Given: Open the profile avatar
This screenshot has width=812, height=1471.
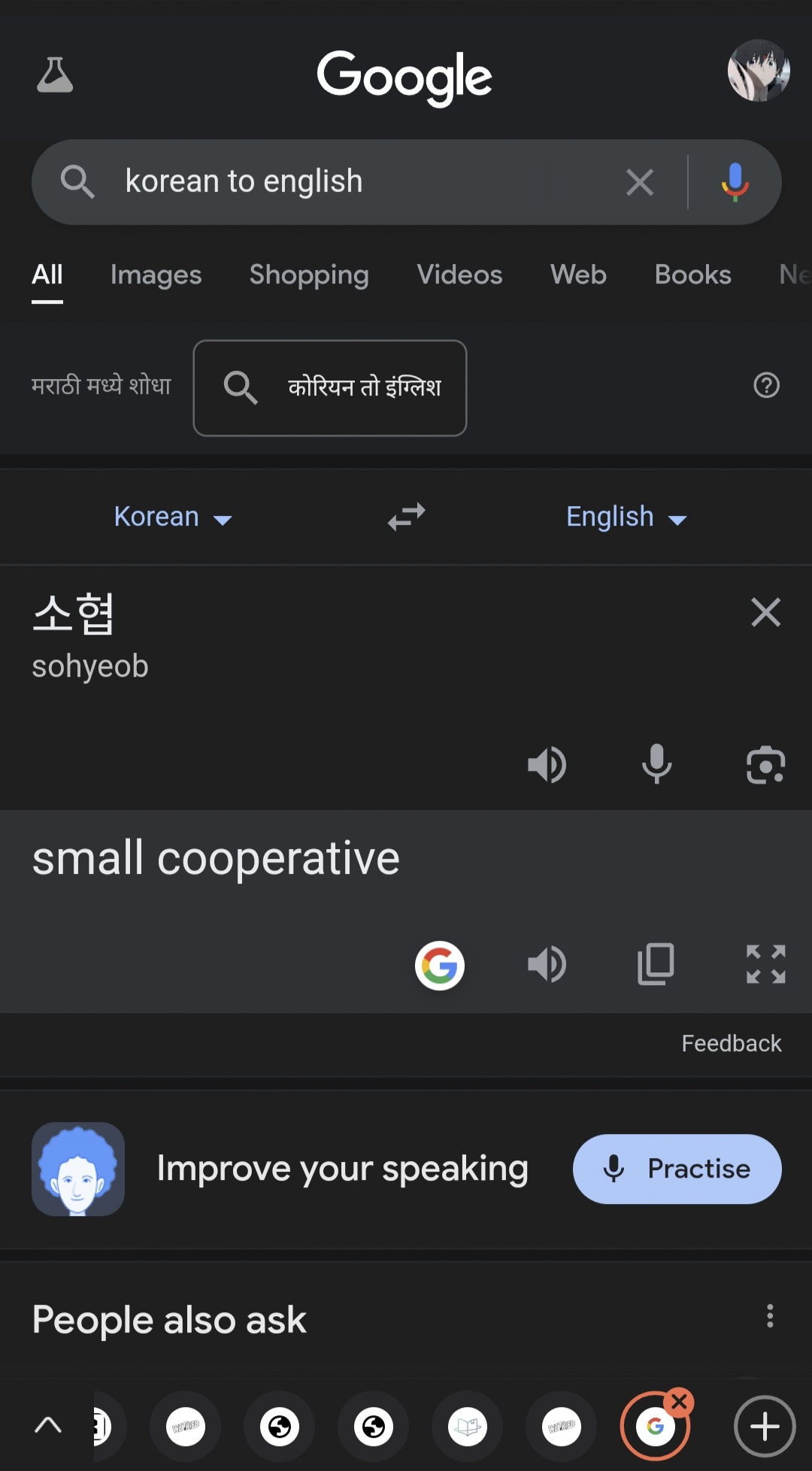Looking at the screenshot, I should (758, 71).
